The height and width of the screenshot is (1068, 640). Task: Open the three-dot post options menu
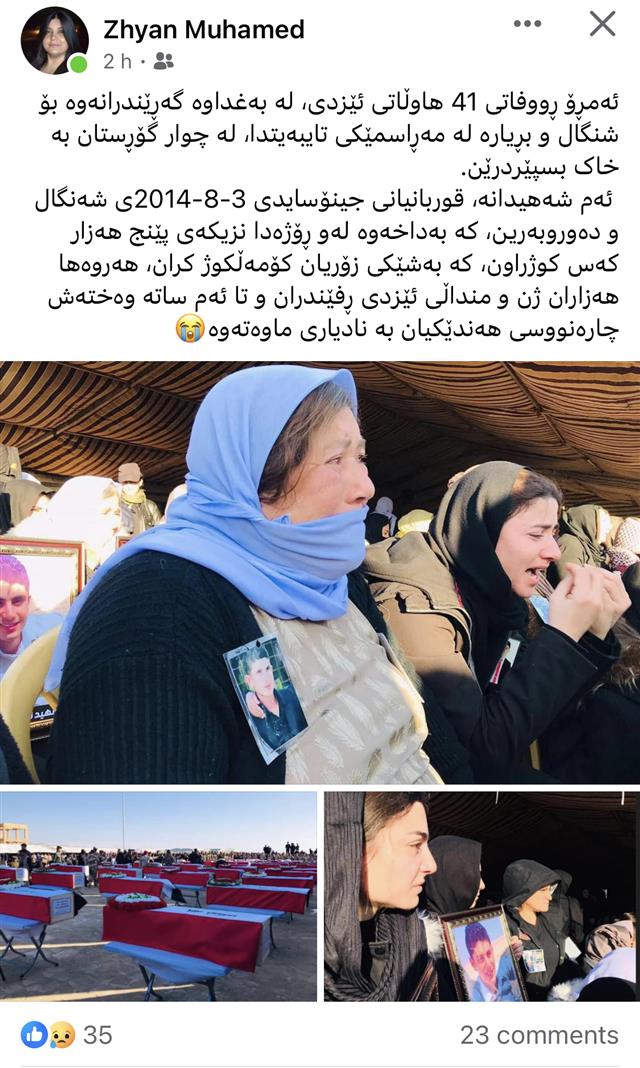[x=528, y=24]
